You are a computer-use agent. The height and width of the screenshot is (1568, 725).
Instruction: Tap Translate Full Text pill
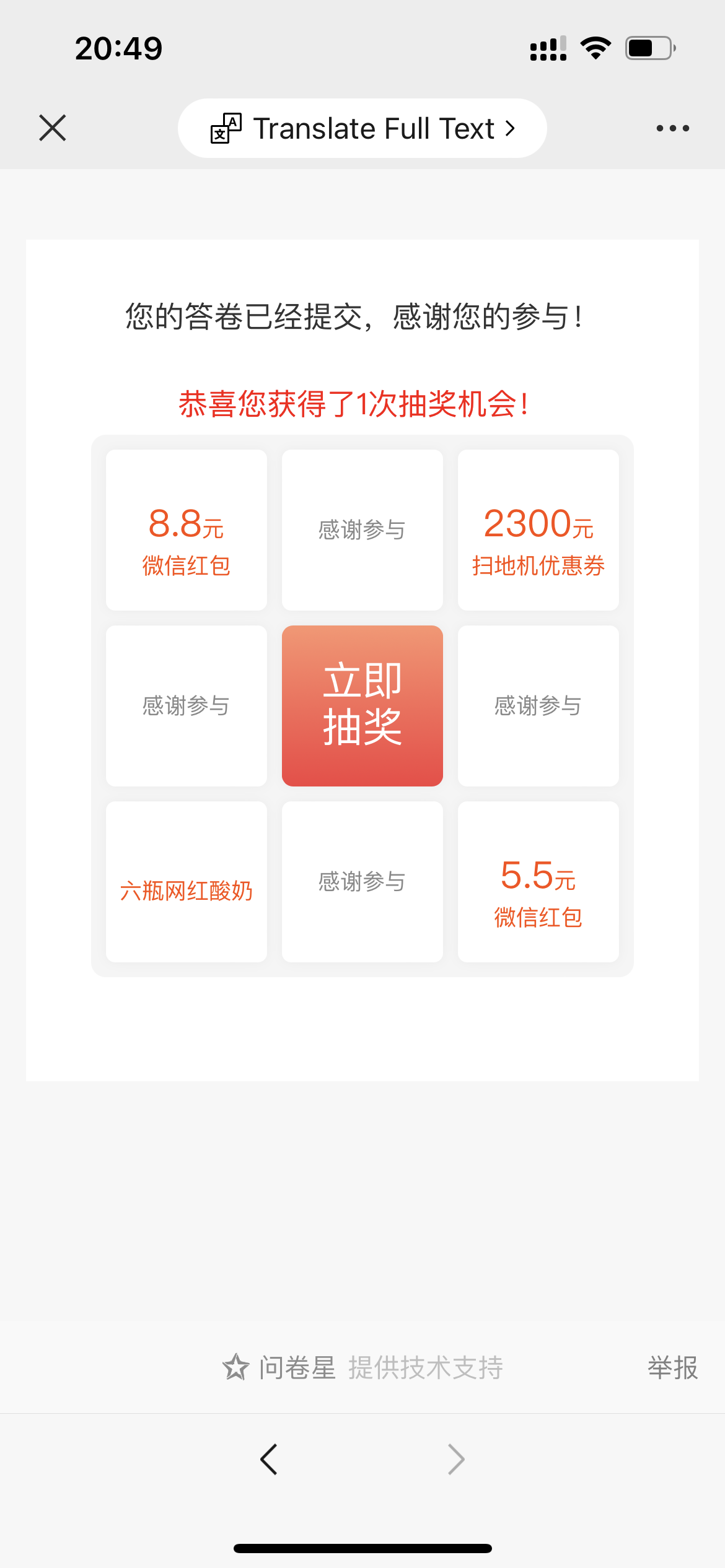[362, 128]
